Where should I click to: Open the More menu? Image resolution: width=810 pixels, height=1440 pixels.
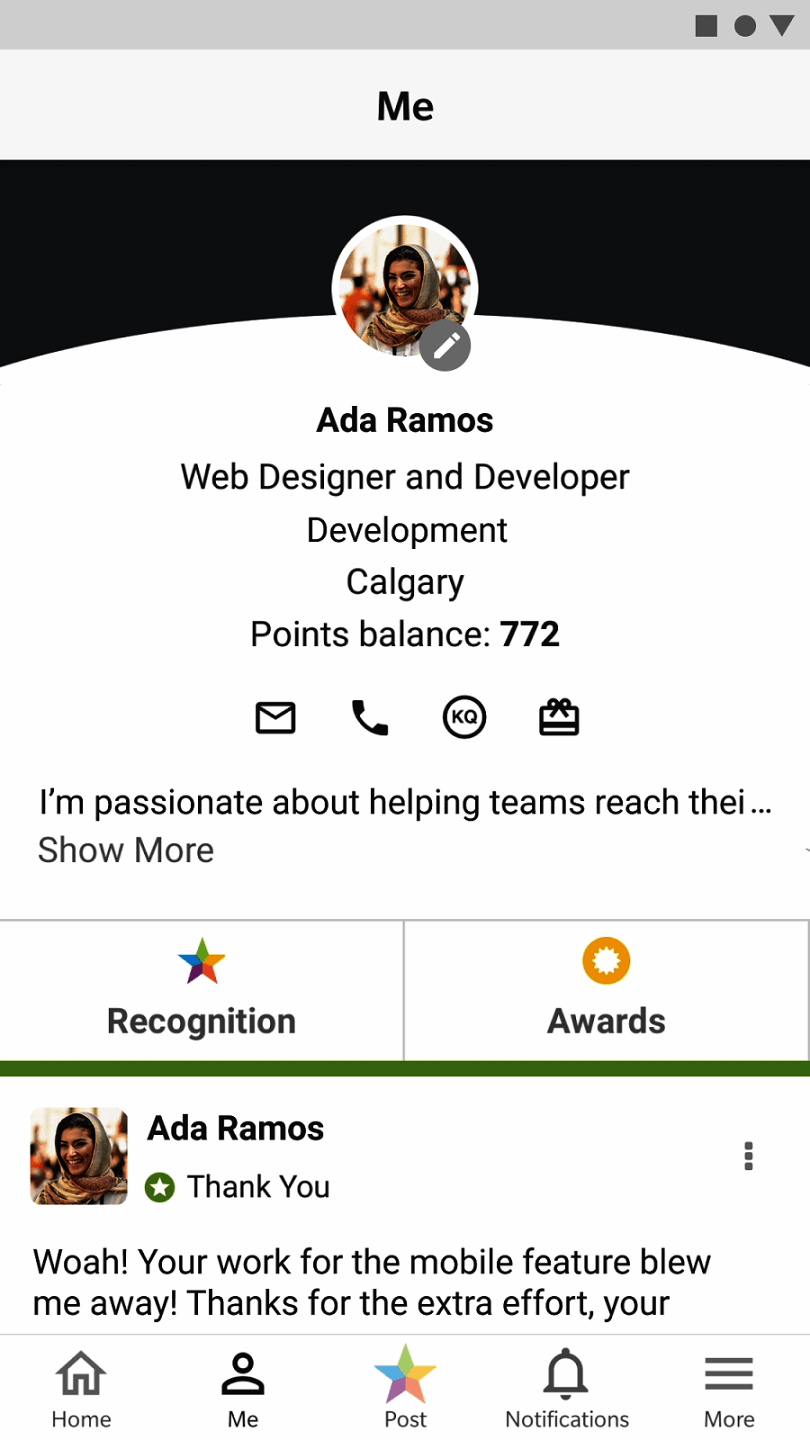[729, 1388]
